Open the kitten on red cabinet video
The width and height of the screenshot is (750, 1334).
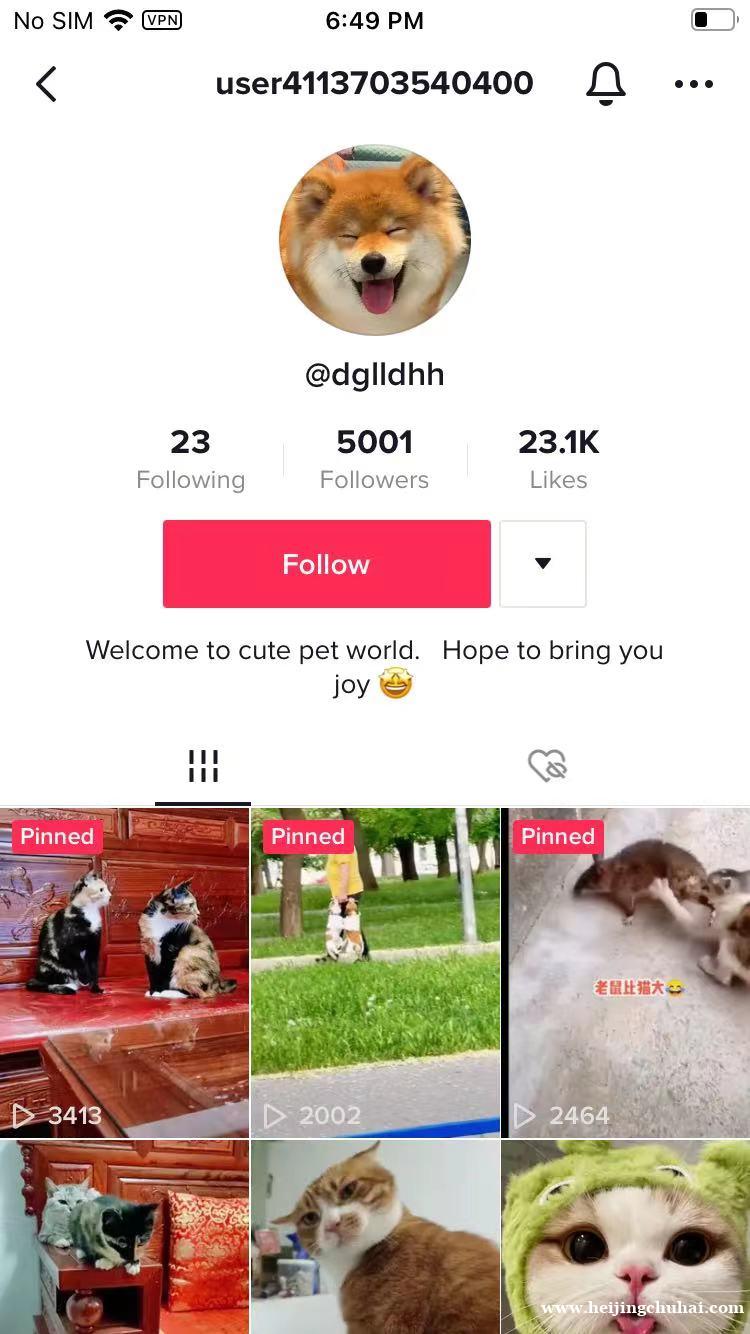[124, 1237]
